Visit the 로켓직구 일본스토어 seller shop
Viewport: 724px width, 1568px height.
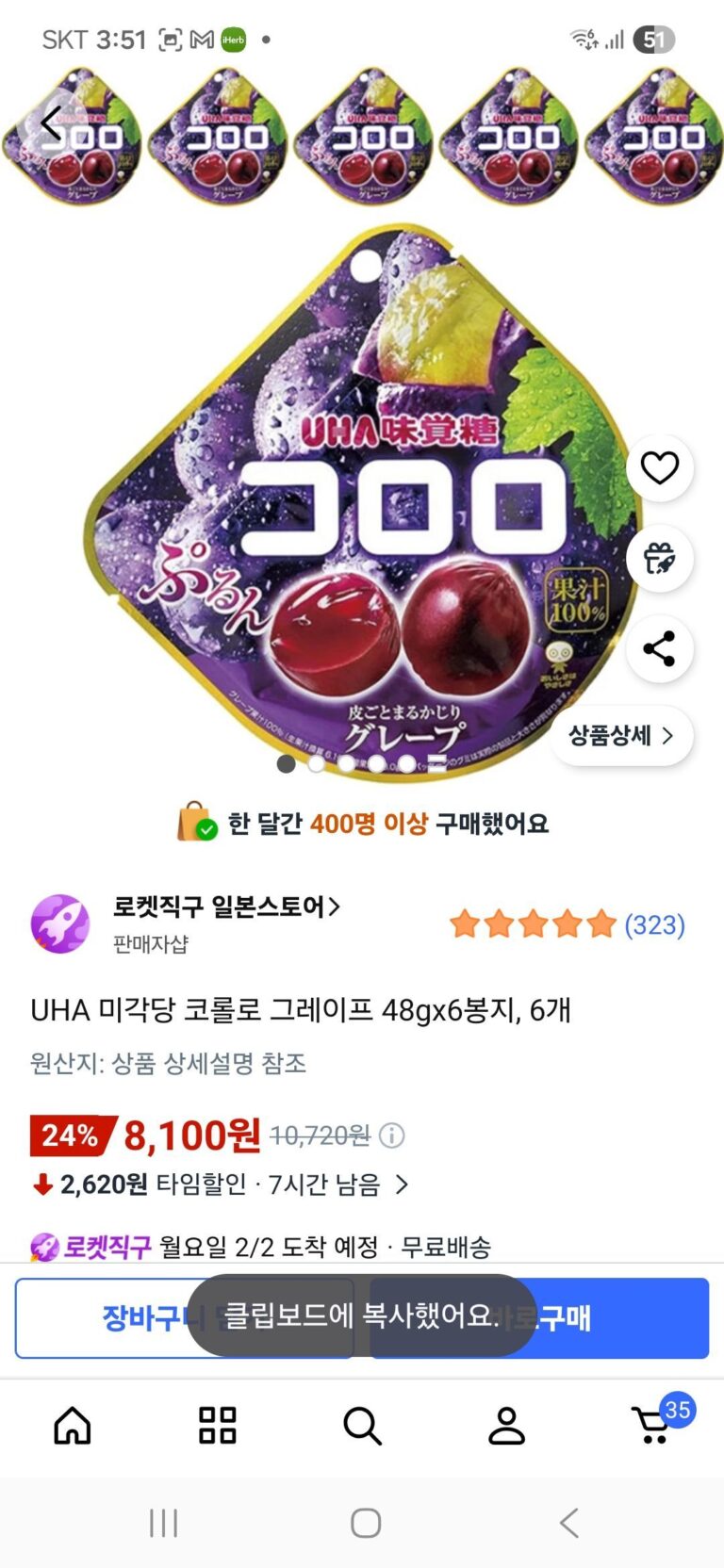[x=226, y=907]
